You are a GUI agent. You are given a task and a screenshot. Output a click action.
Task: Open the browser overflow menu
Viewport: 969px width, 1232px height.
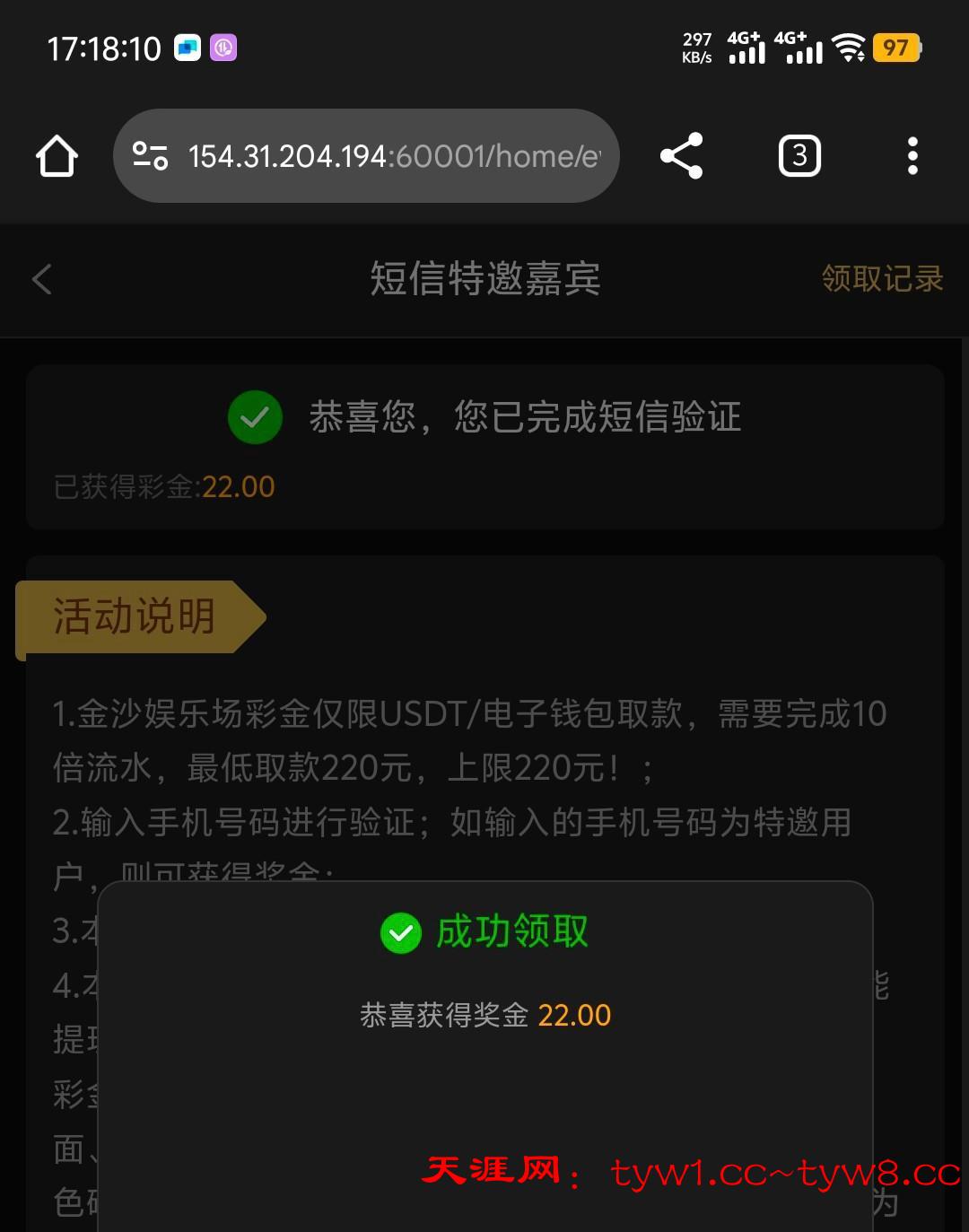coord(912,156)
